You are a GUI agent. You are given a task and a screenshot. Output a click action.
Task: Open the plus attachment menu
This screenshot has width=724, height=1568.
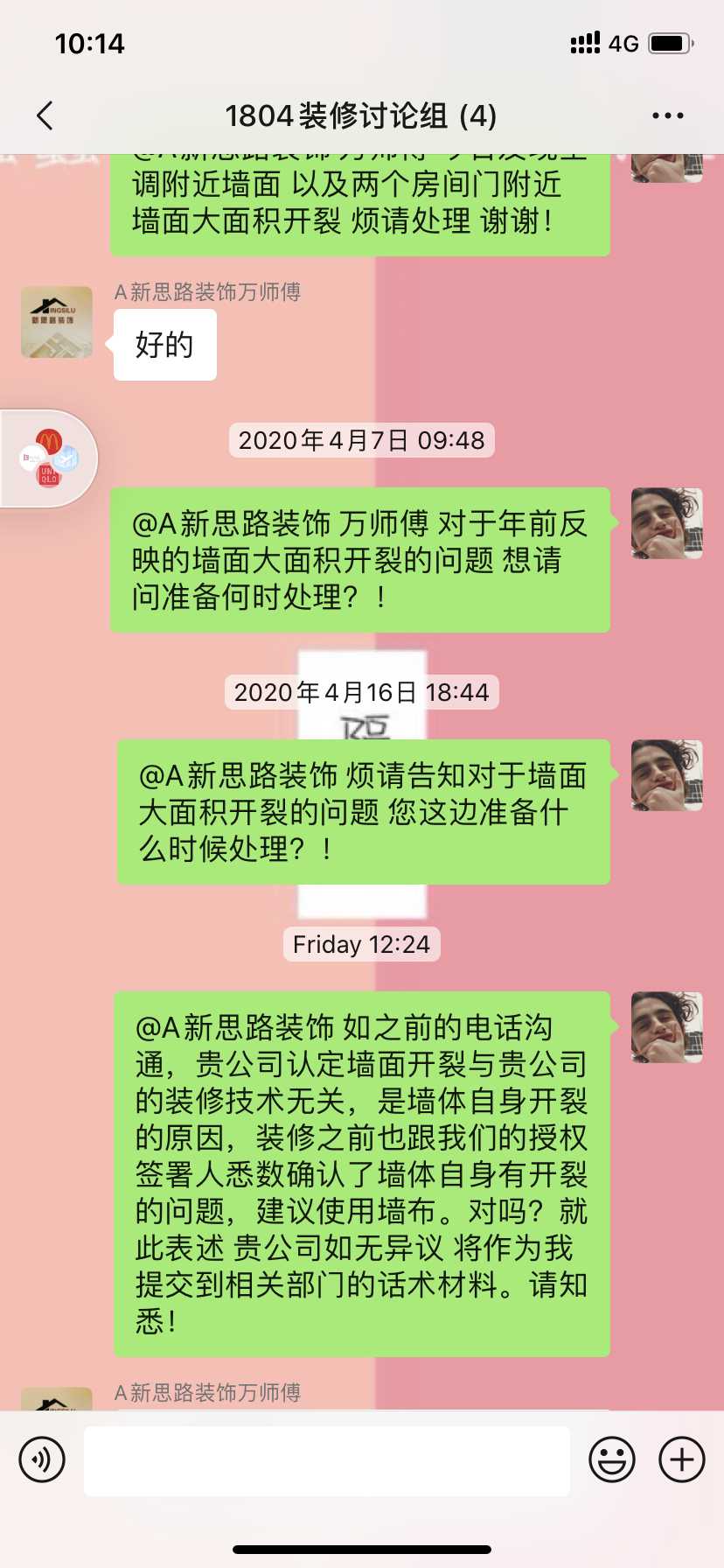click(x=681, y=1459)
